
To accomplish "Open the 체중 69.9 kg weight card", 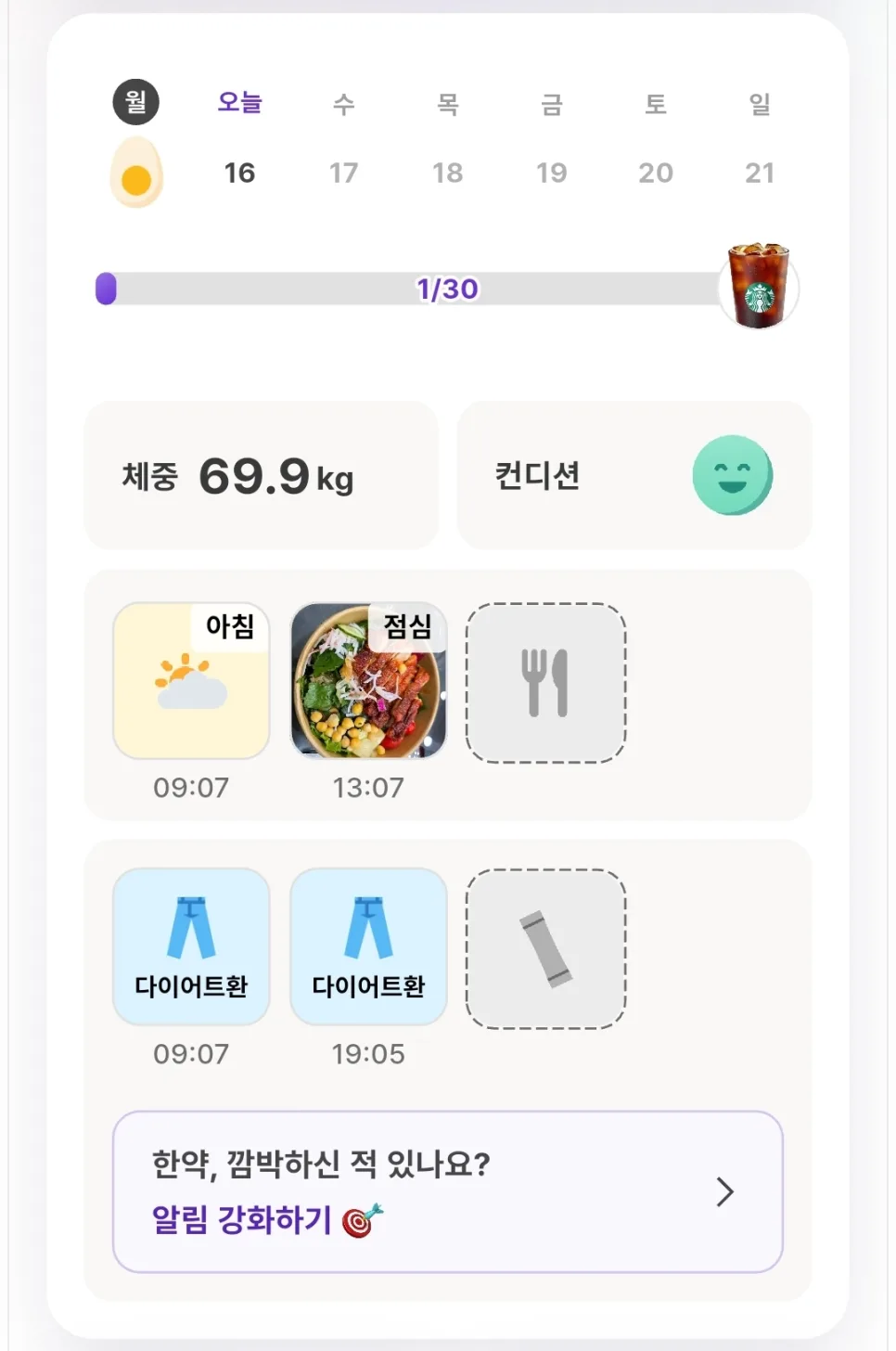I will pos(262,475).
